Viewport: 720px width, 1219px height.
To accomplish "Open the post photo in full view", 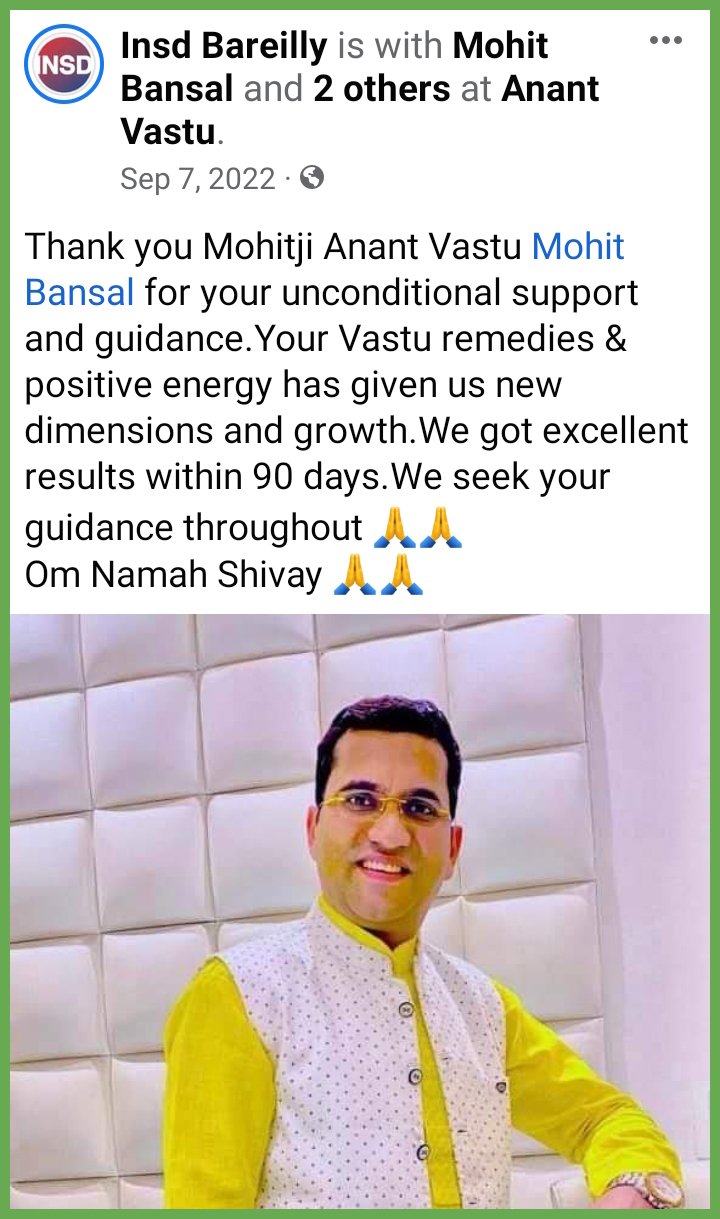I will click(x=360, y=910).
